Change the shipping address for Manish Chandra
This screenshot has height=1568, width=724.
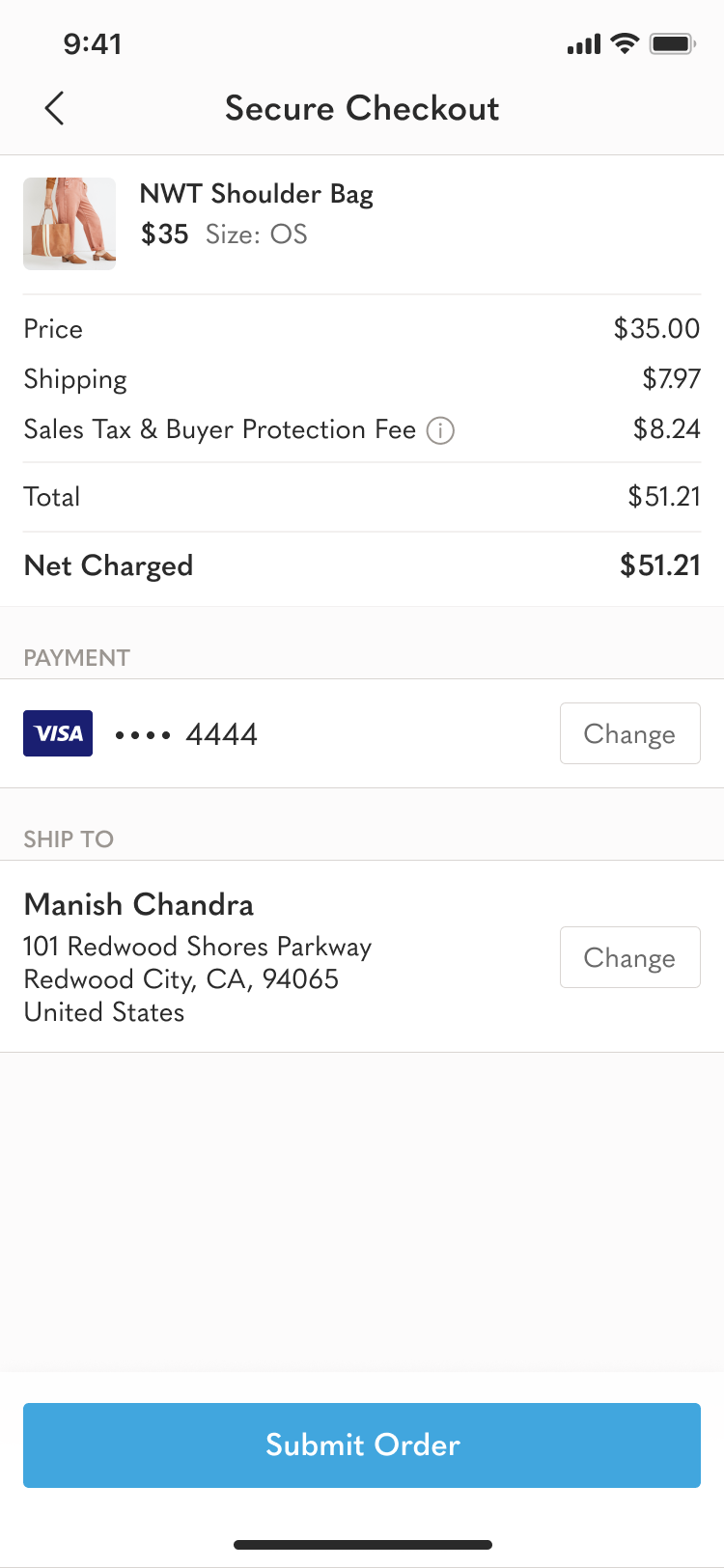(629, 957)
